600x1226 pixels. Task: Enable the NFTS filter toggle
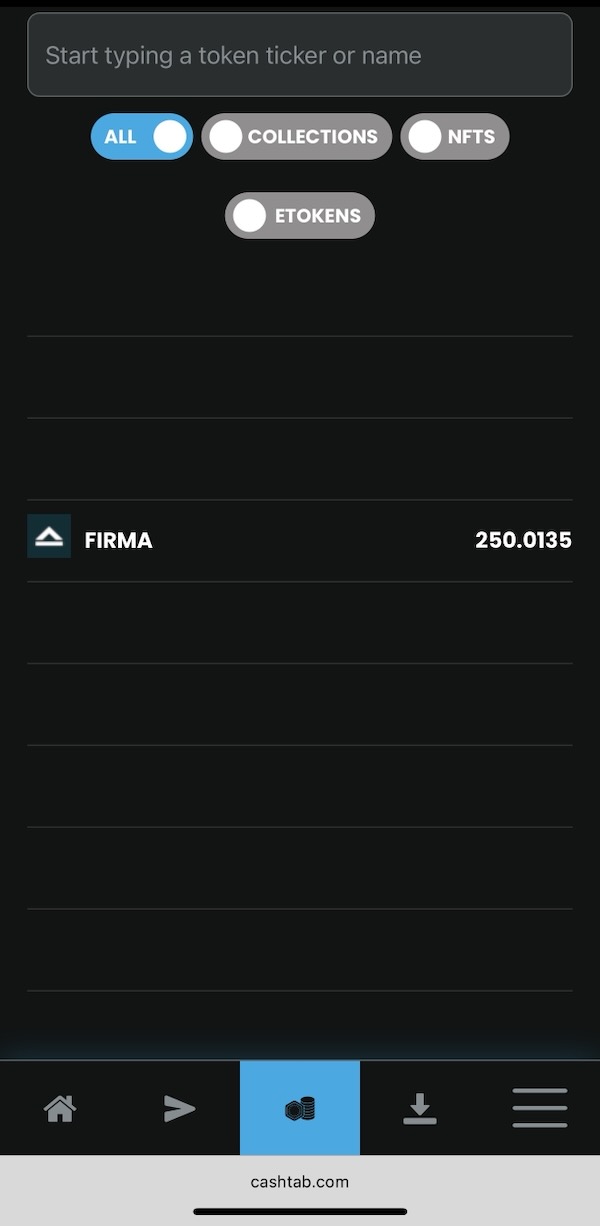pyautogui.click(x=455, y=136)
